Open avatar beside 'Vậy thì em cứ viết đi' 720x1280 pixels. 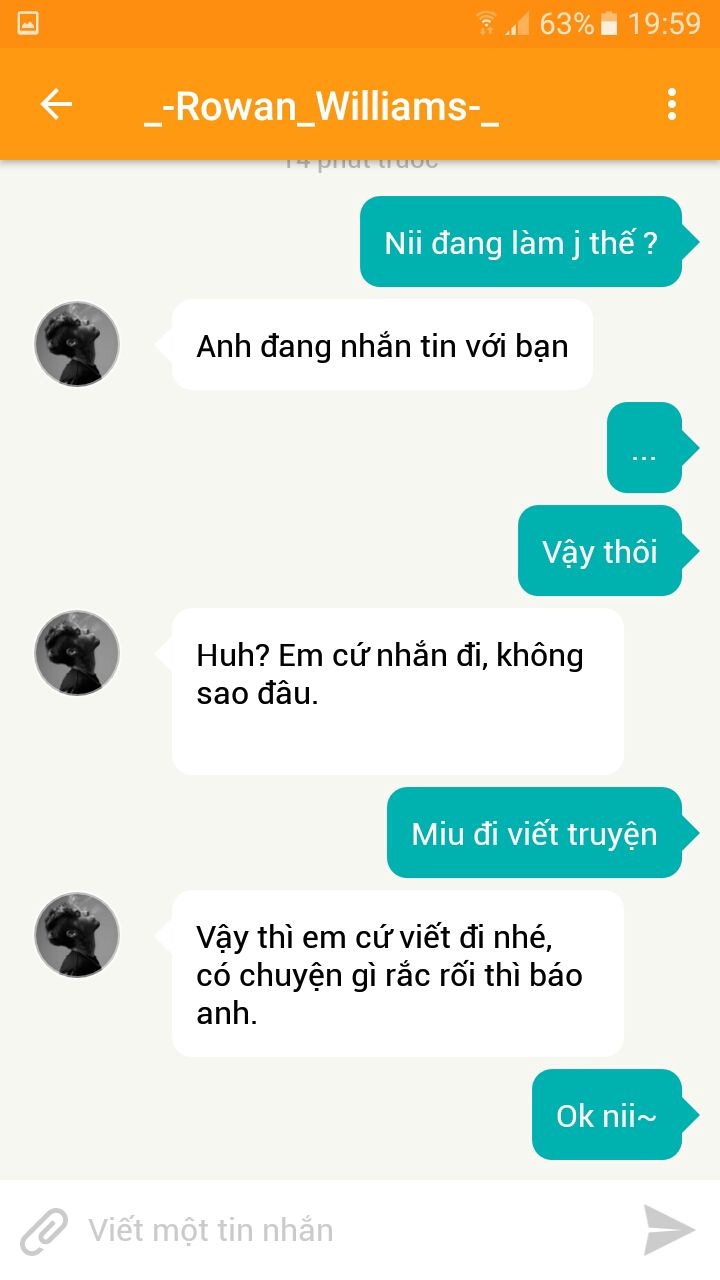click(77, 935)
